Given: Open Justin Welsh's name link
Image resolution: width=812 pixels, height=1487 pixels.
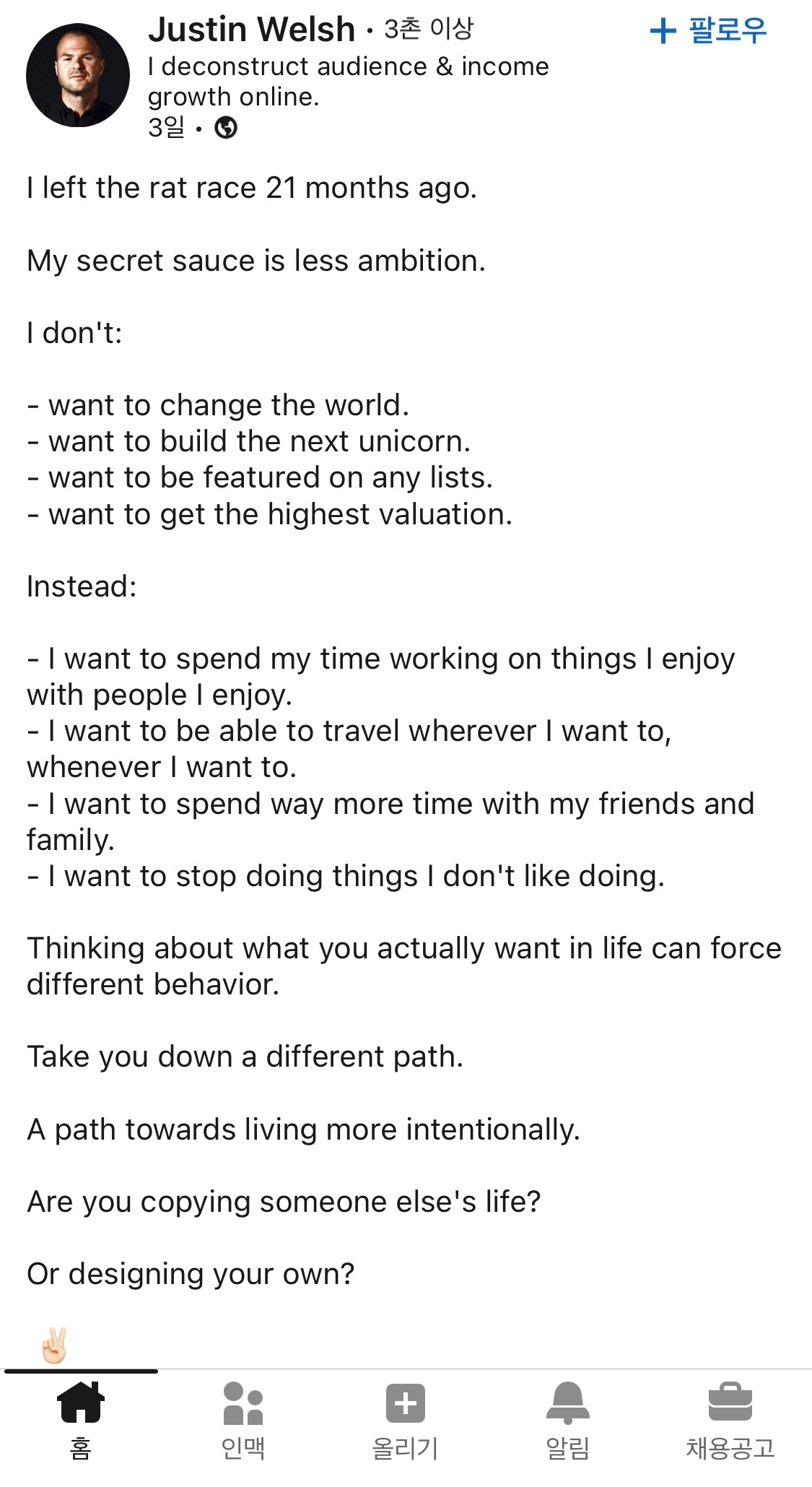Looking at the screenshot, I should pyautogui.click(x=251, y=30).
